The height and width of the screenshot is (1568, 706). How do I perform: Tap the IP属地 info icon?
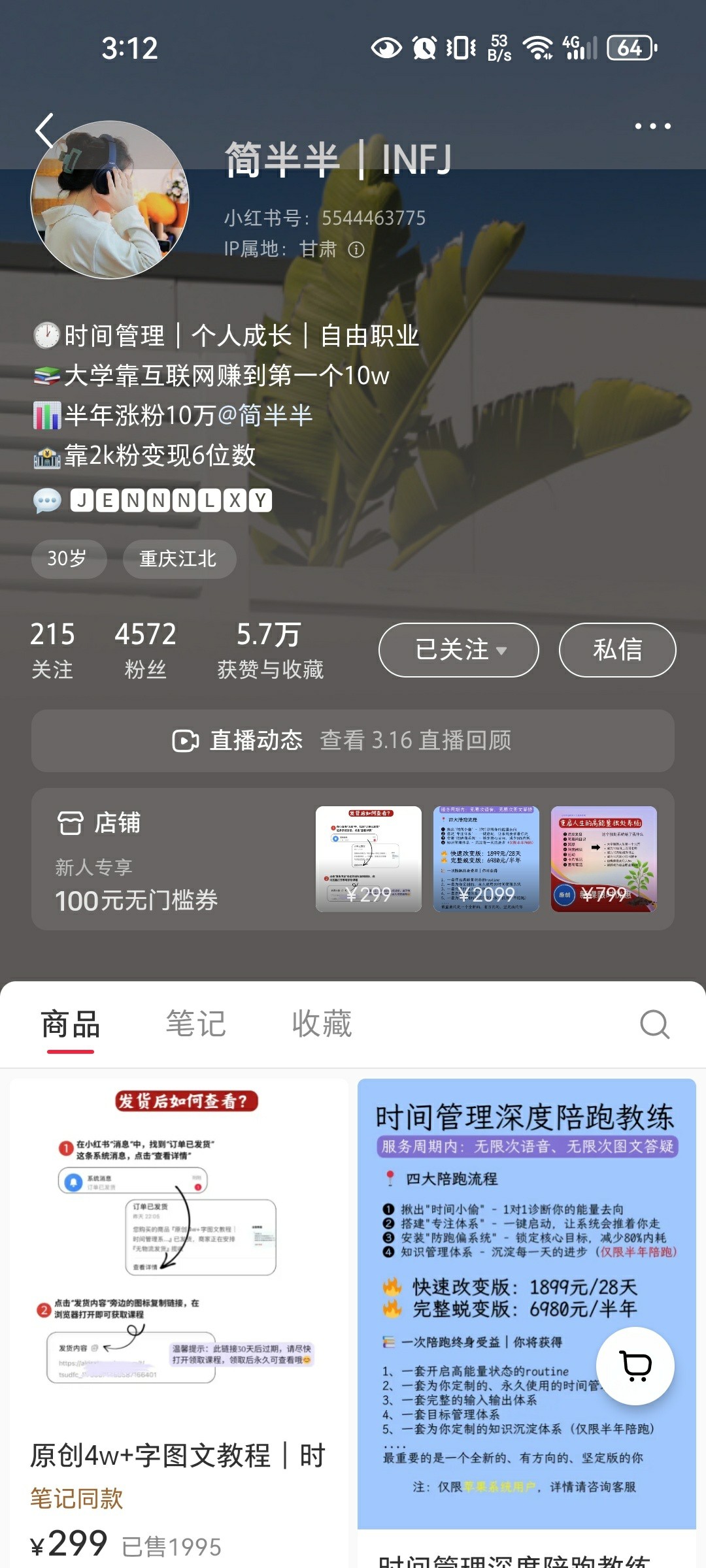click(x=356, y=250)
